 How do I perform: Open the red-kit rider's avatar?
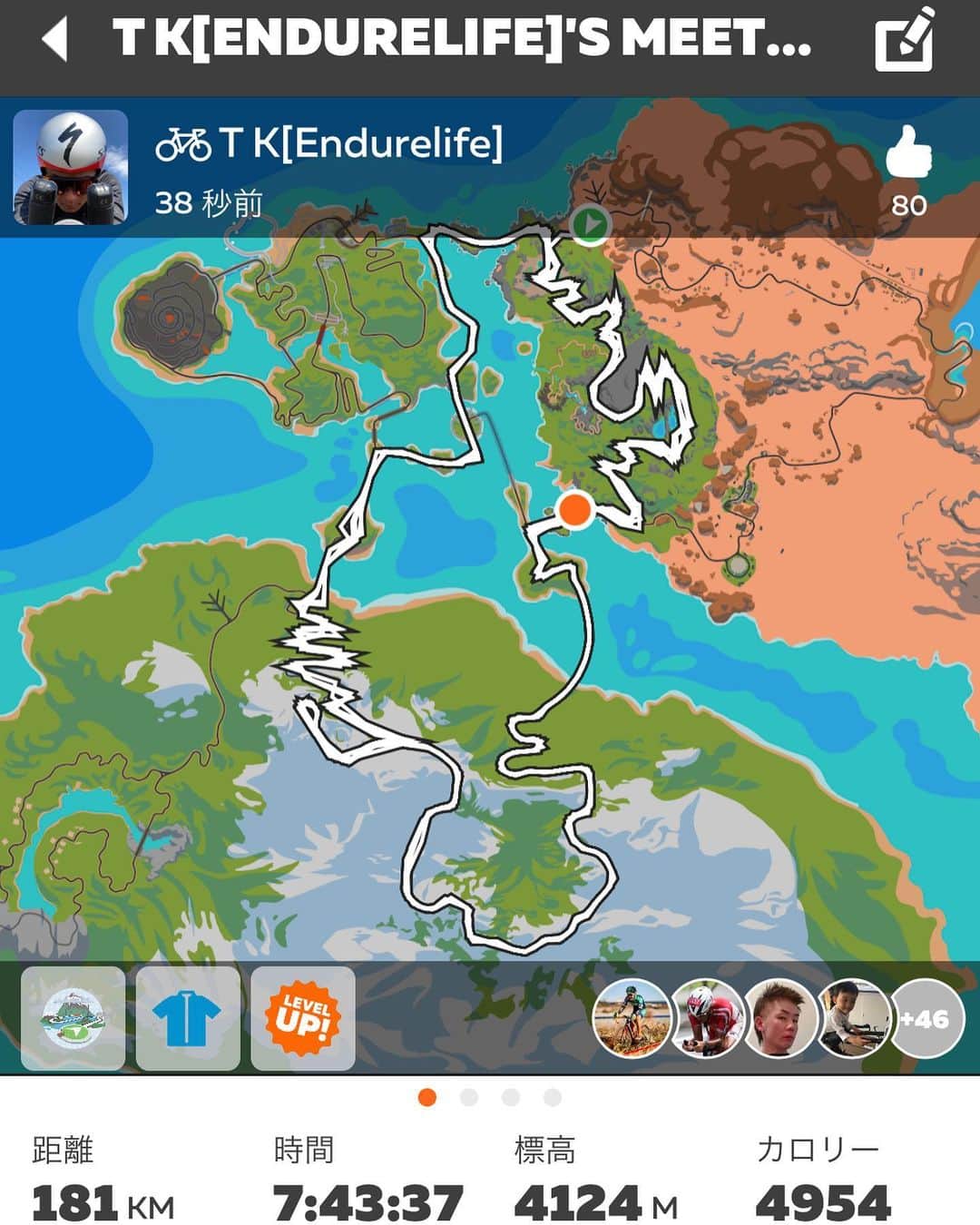707,1019
